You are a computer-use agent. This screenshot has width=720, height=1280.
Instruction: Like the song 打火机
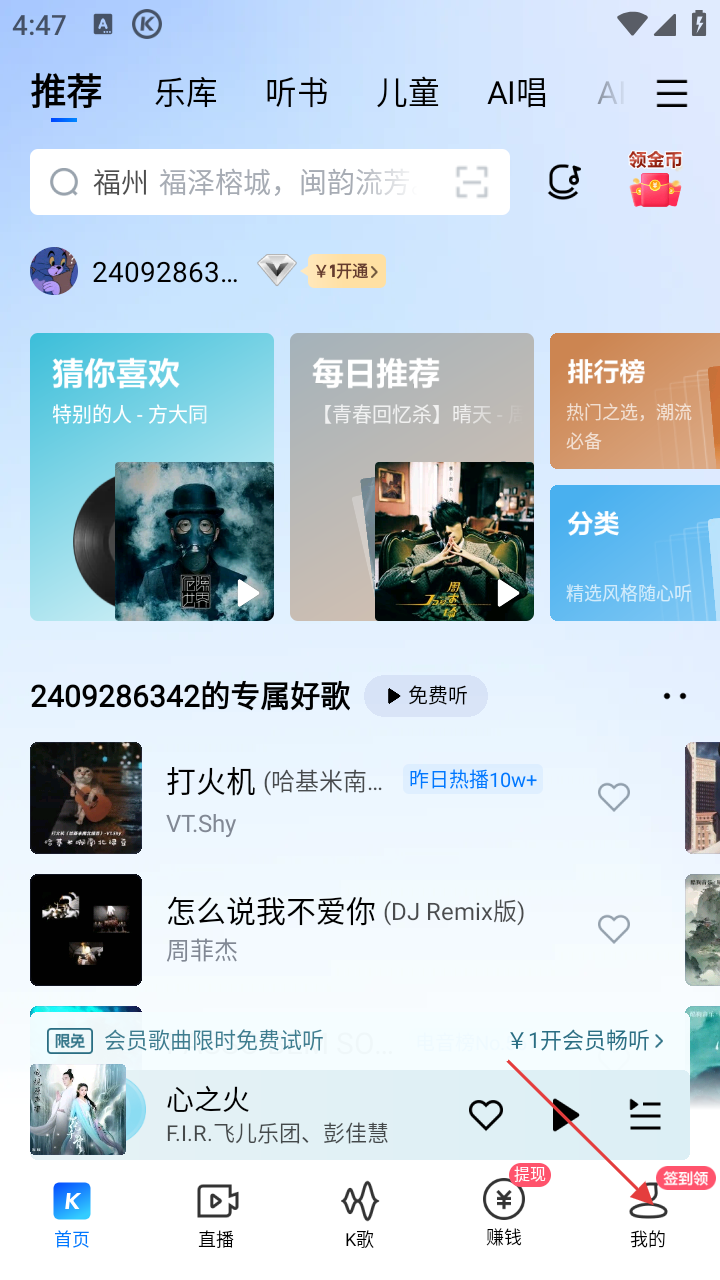coord(614,797)
